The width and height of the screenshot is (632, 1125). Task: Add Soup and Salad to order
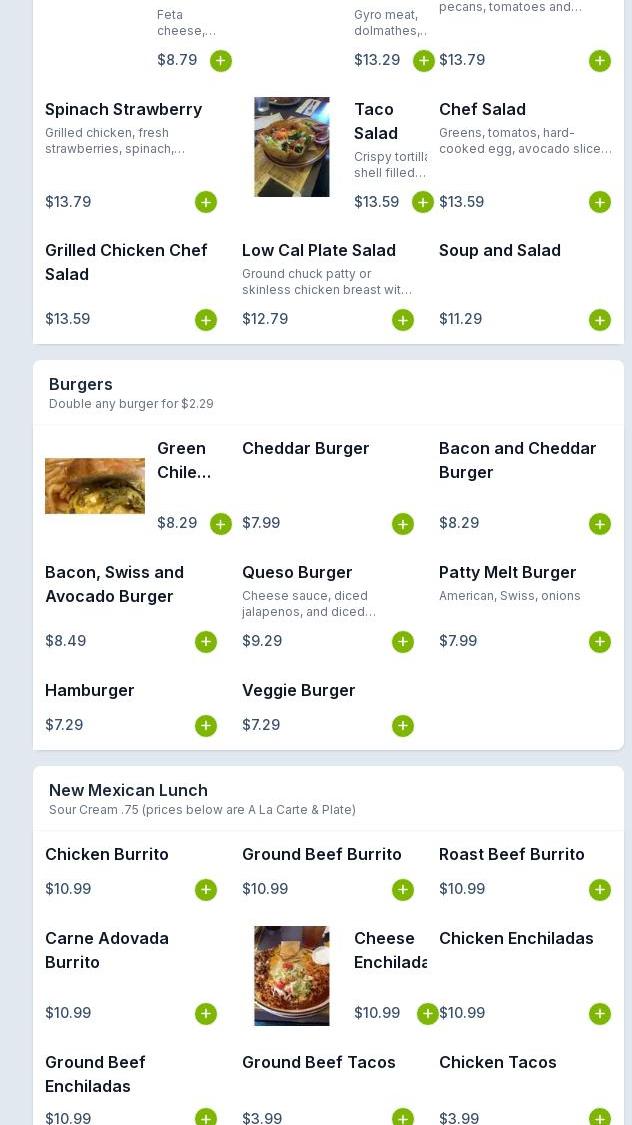click(x=600, y=320)
